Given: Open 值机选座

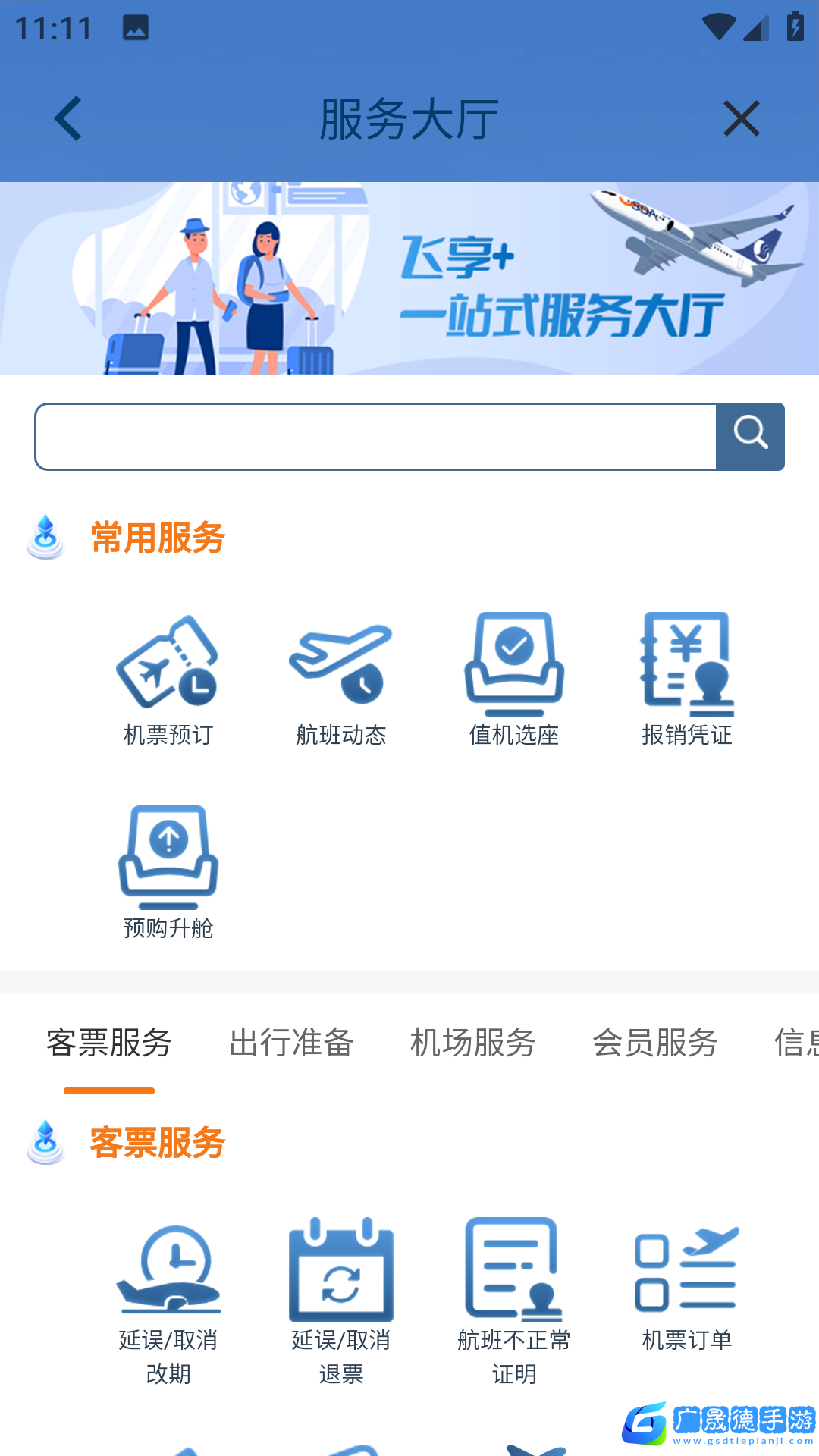Looking at the screenshot, I should (514, 680).
